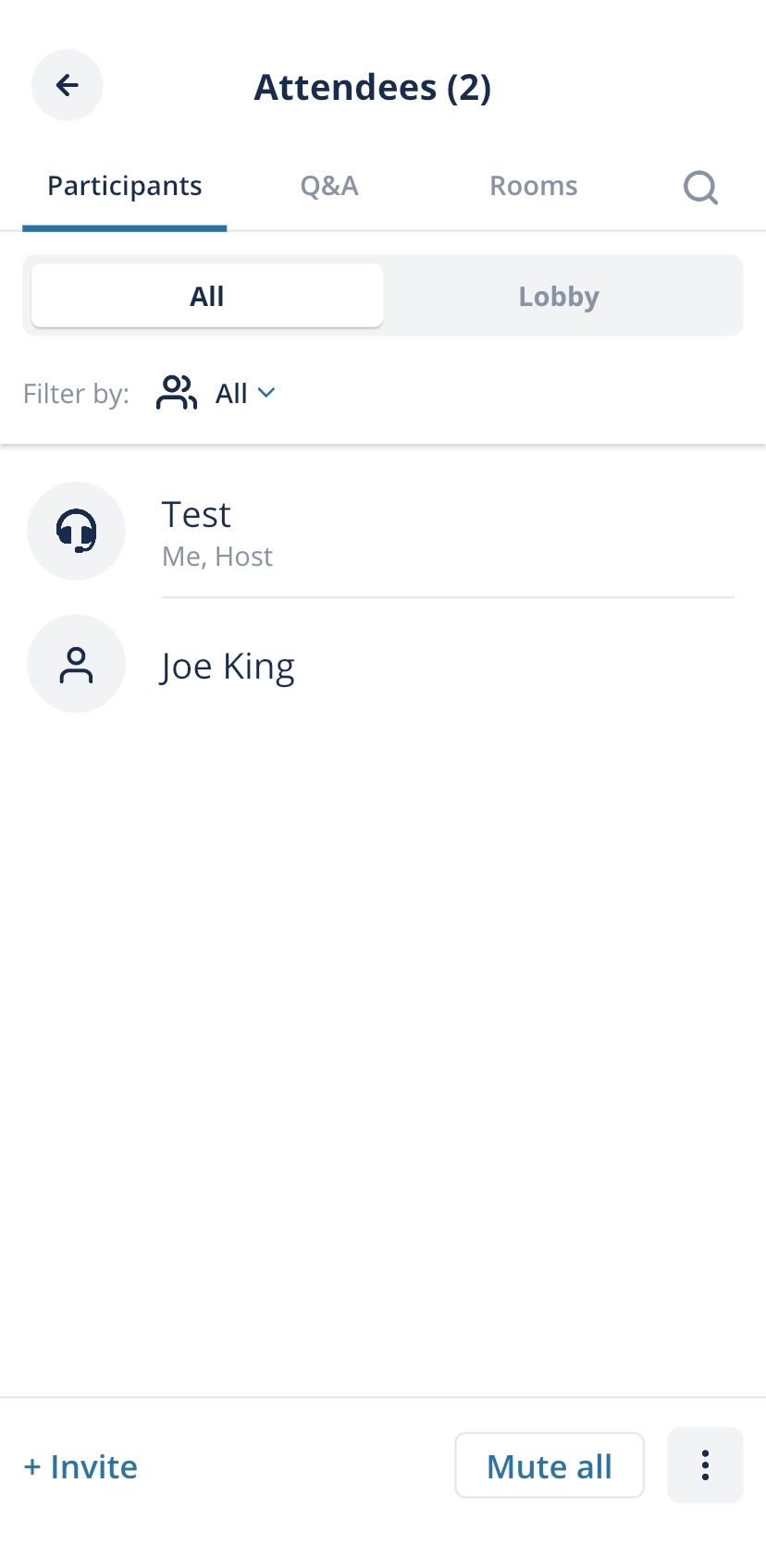Select the All segment
766x1568 pixels.
tap(207, 296)
